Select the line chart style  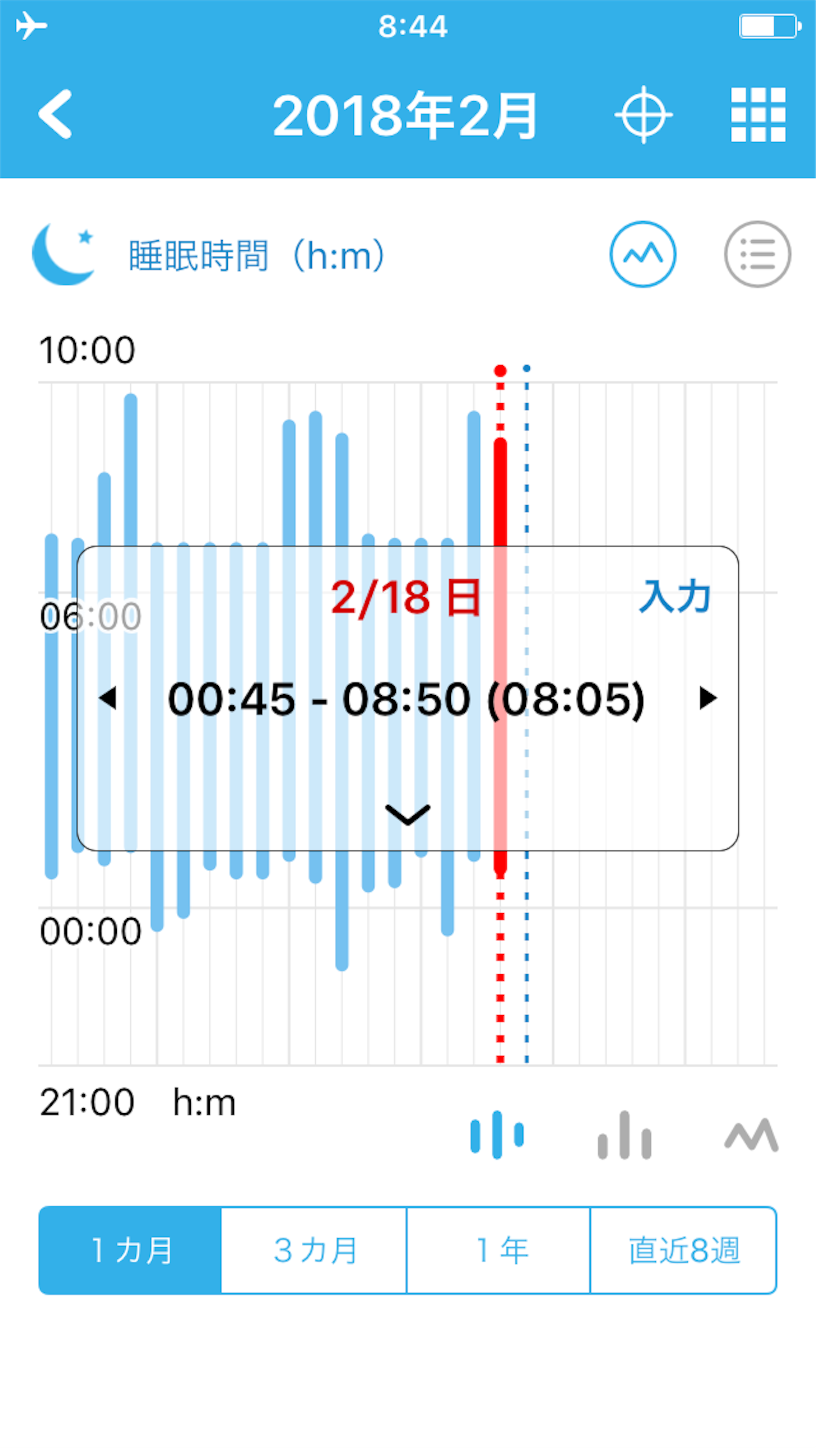[751, 1135]
